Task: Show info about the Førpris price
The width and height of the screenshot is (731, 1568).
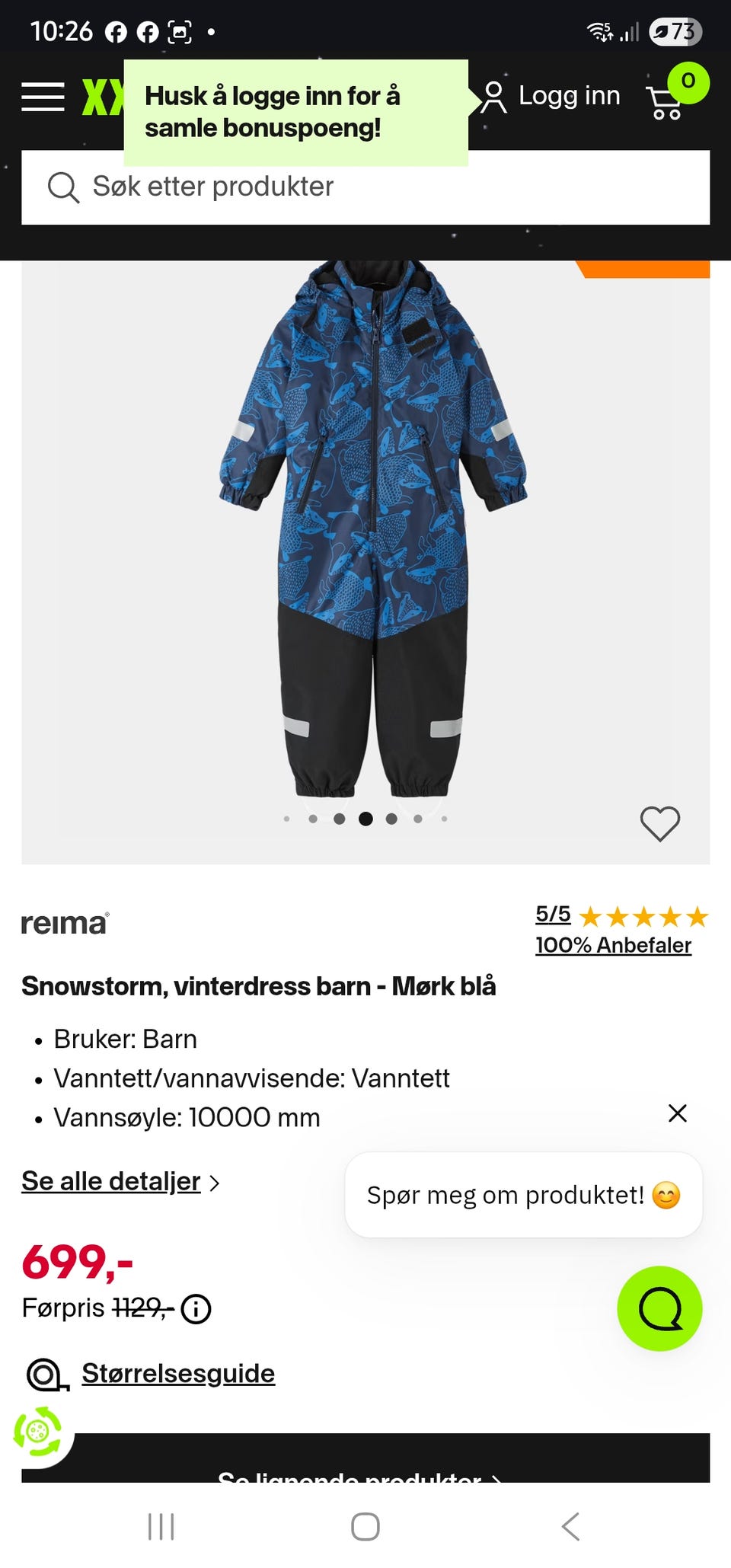Action: 196,1309
